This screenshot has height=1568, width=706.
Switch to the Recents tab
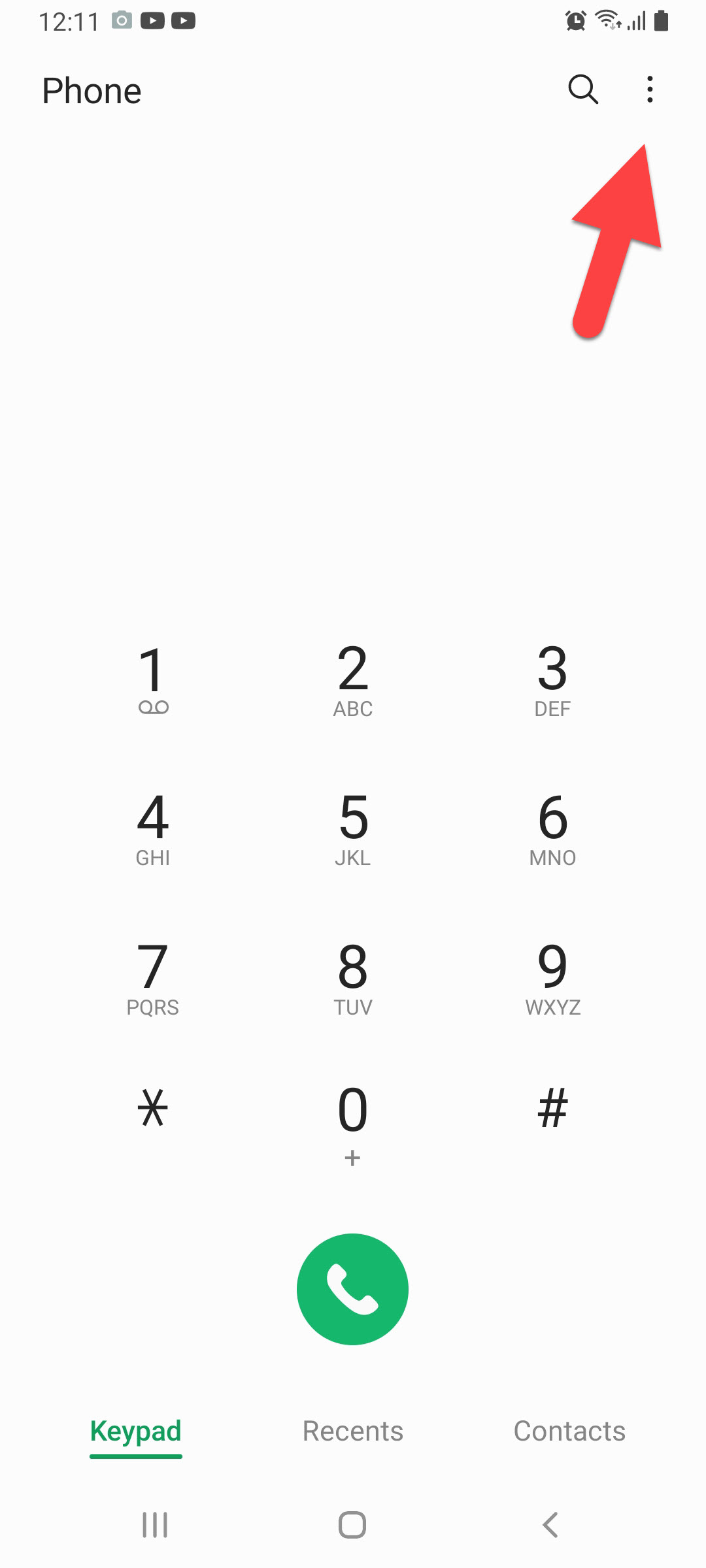pos(353,1431)
